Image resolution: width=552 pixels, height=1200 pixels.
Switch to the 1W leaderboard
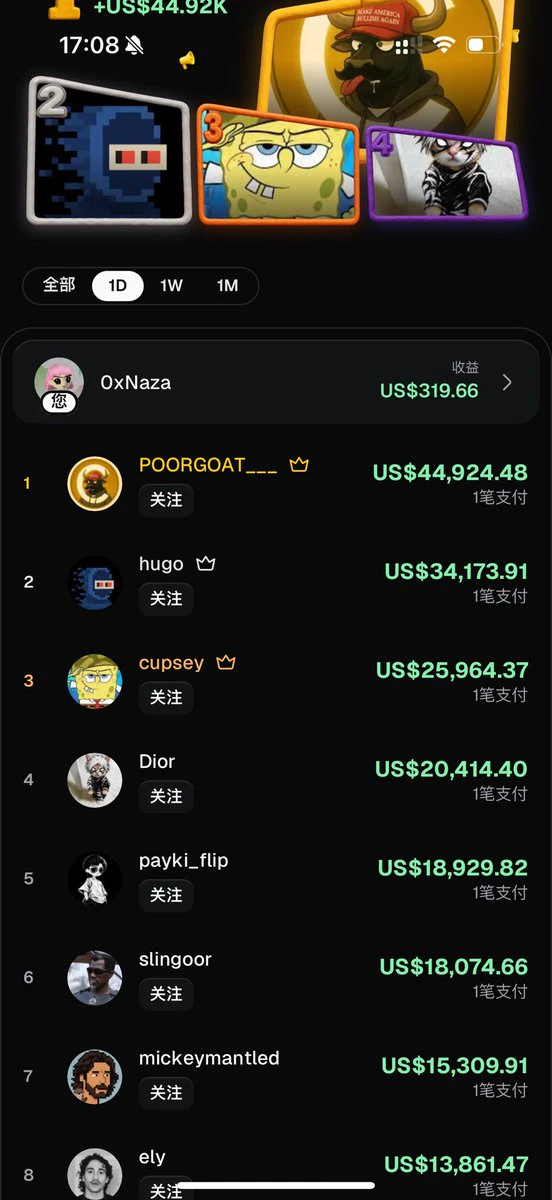pos(171,285)
